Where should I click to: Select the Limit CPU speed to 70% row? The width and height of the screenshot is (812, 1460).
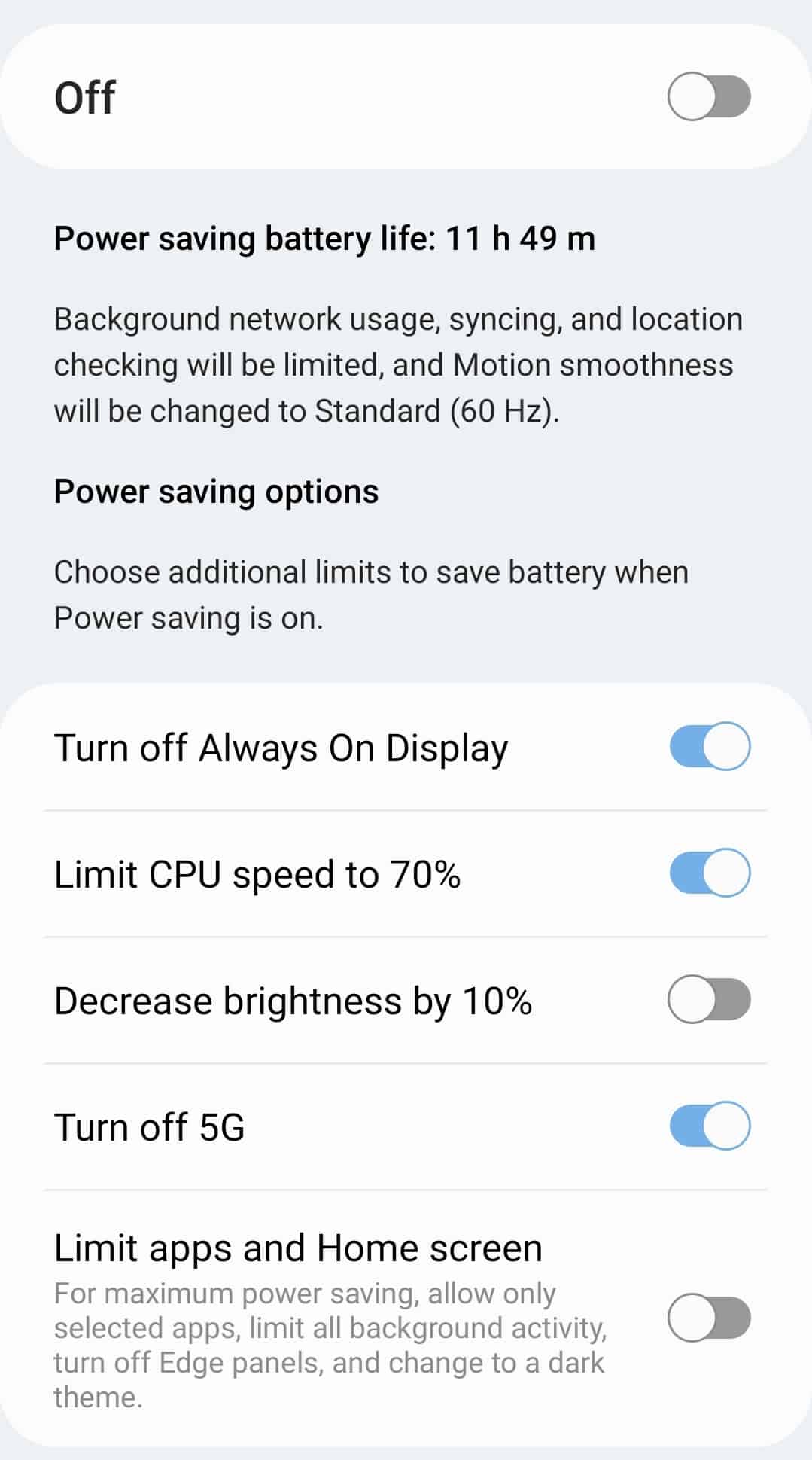tap(260, 874)
